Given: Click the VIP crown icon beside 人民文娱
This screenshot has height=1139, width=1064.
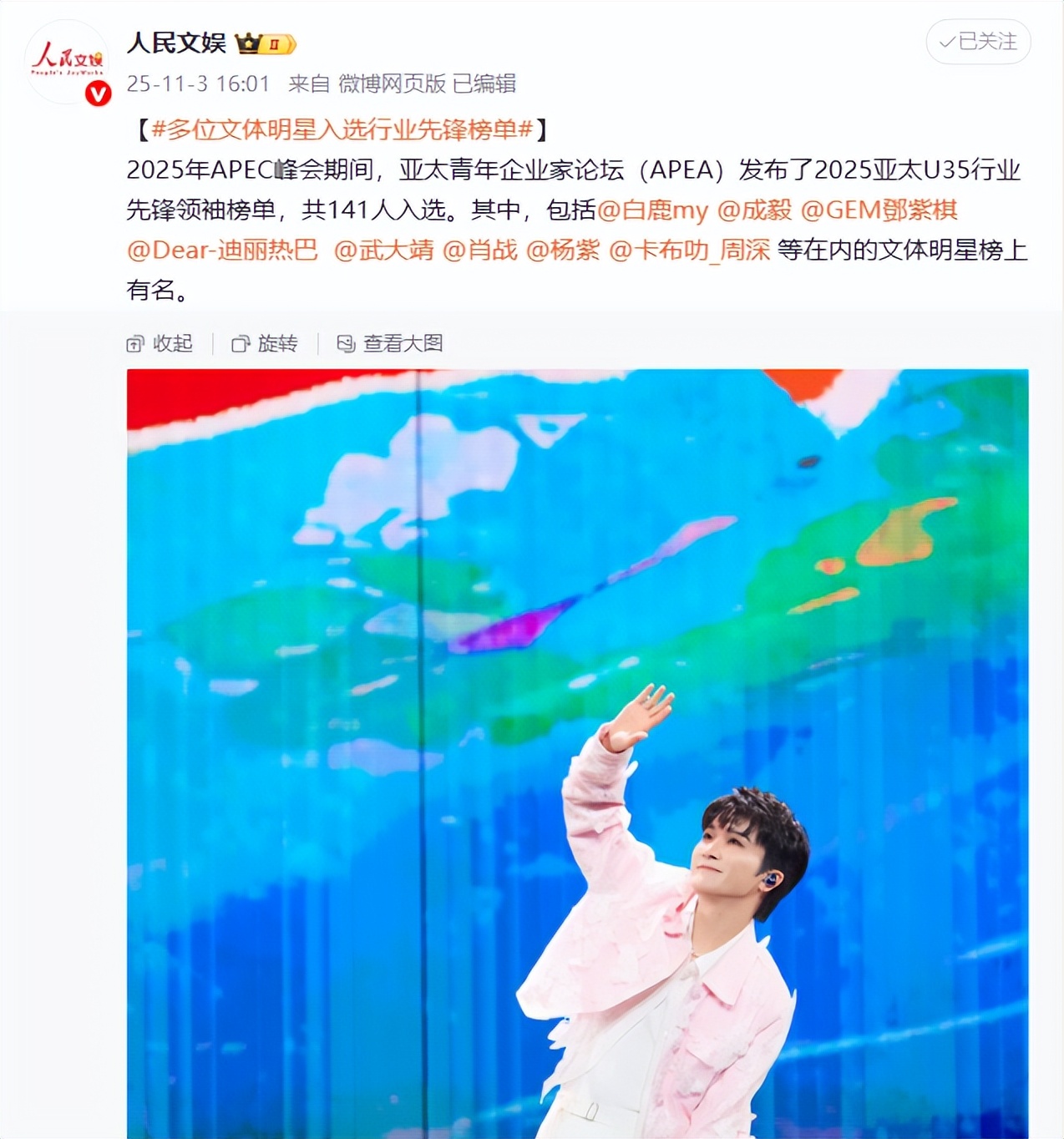Looking at the screenshot, I should tap(247, 43).
